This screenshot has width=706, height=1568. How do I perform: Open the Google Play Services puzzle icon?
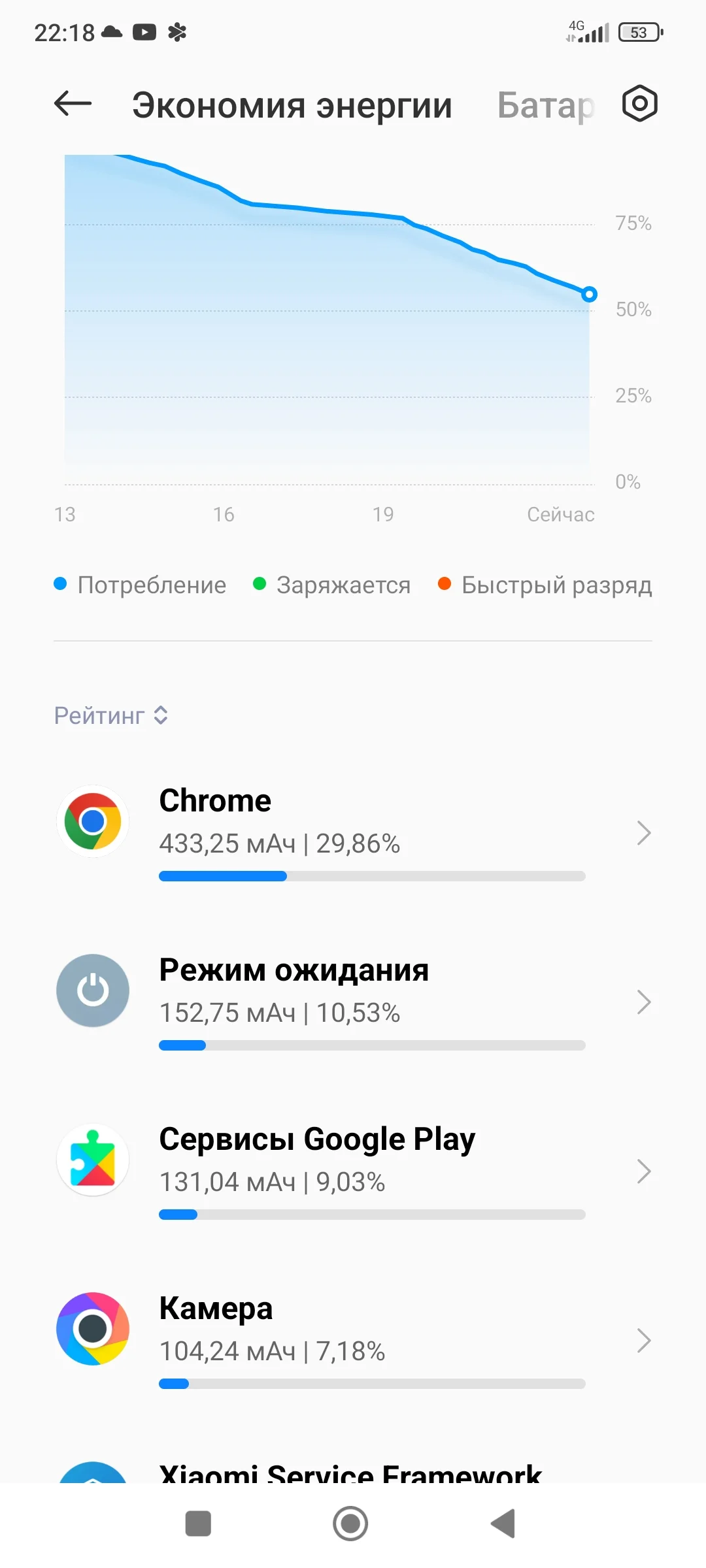point(92,1159)
